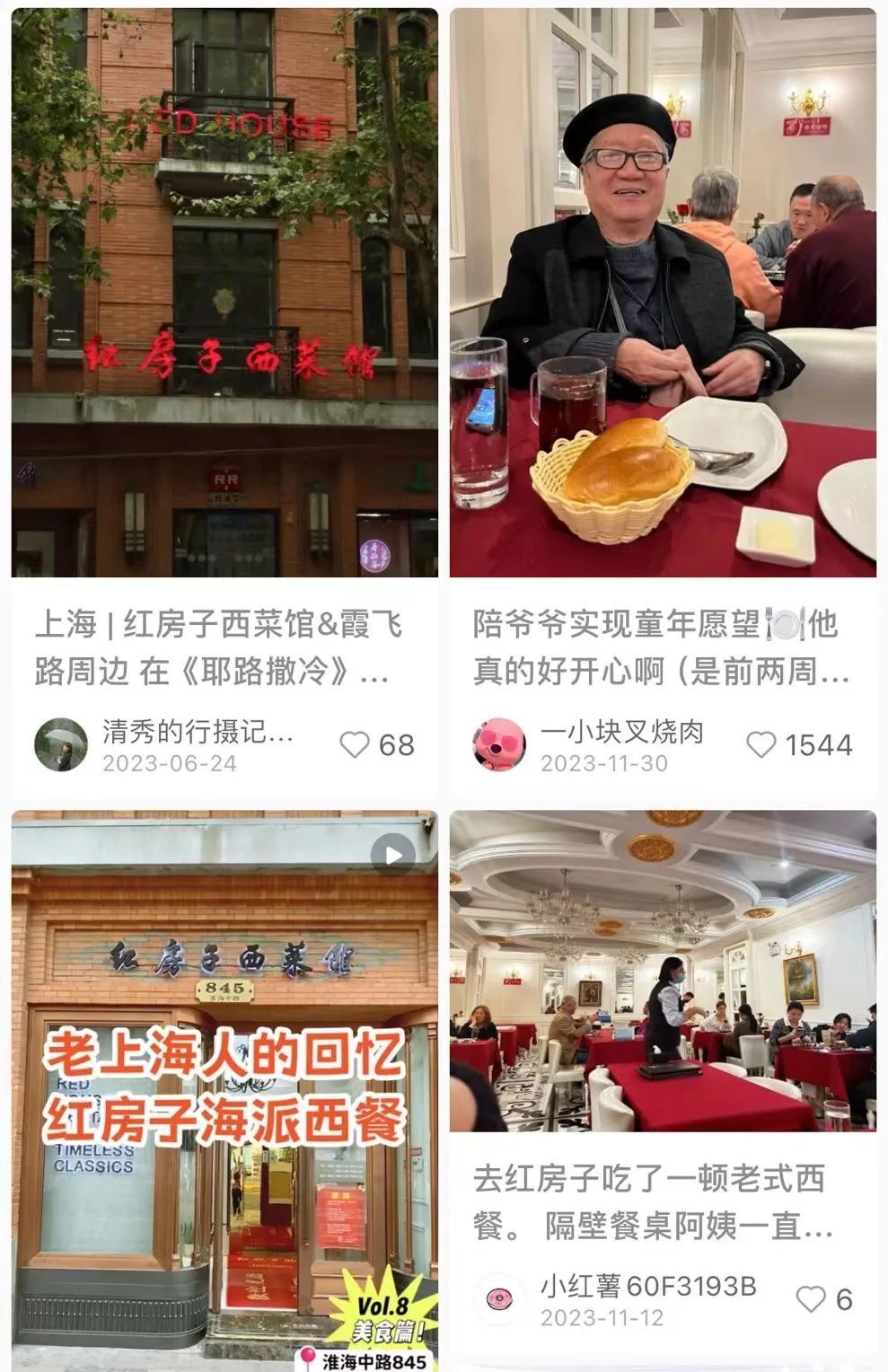The image size is (888, 1372).
Task: View 小红薯60F3193B's profile avatar
Action: [499, 1299]
